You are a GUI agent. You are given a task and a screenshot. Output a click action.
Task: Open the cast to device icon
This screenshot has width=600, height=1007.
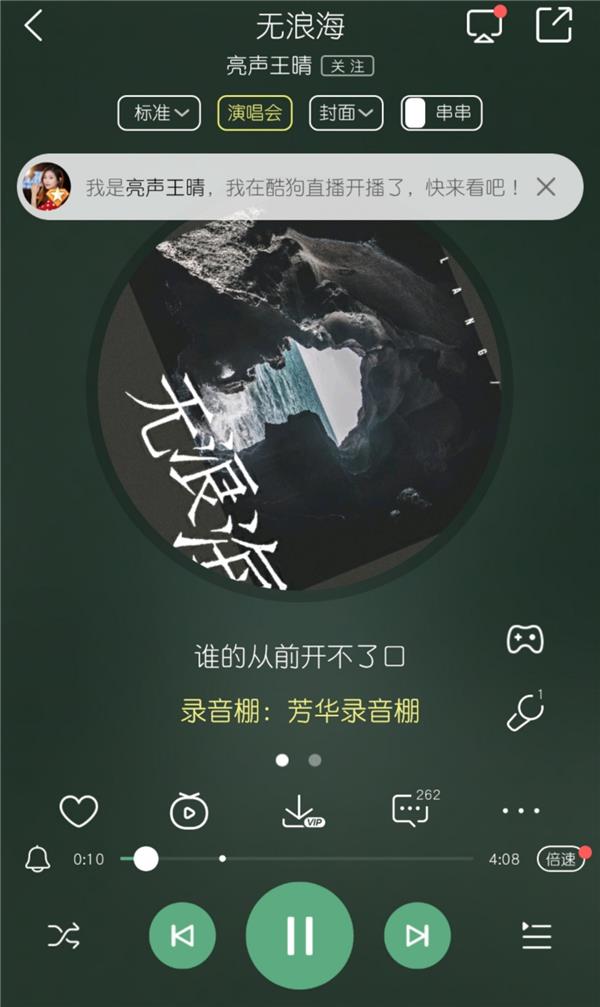pos(485,24)
